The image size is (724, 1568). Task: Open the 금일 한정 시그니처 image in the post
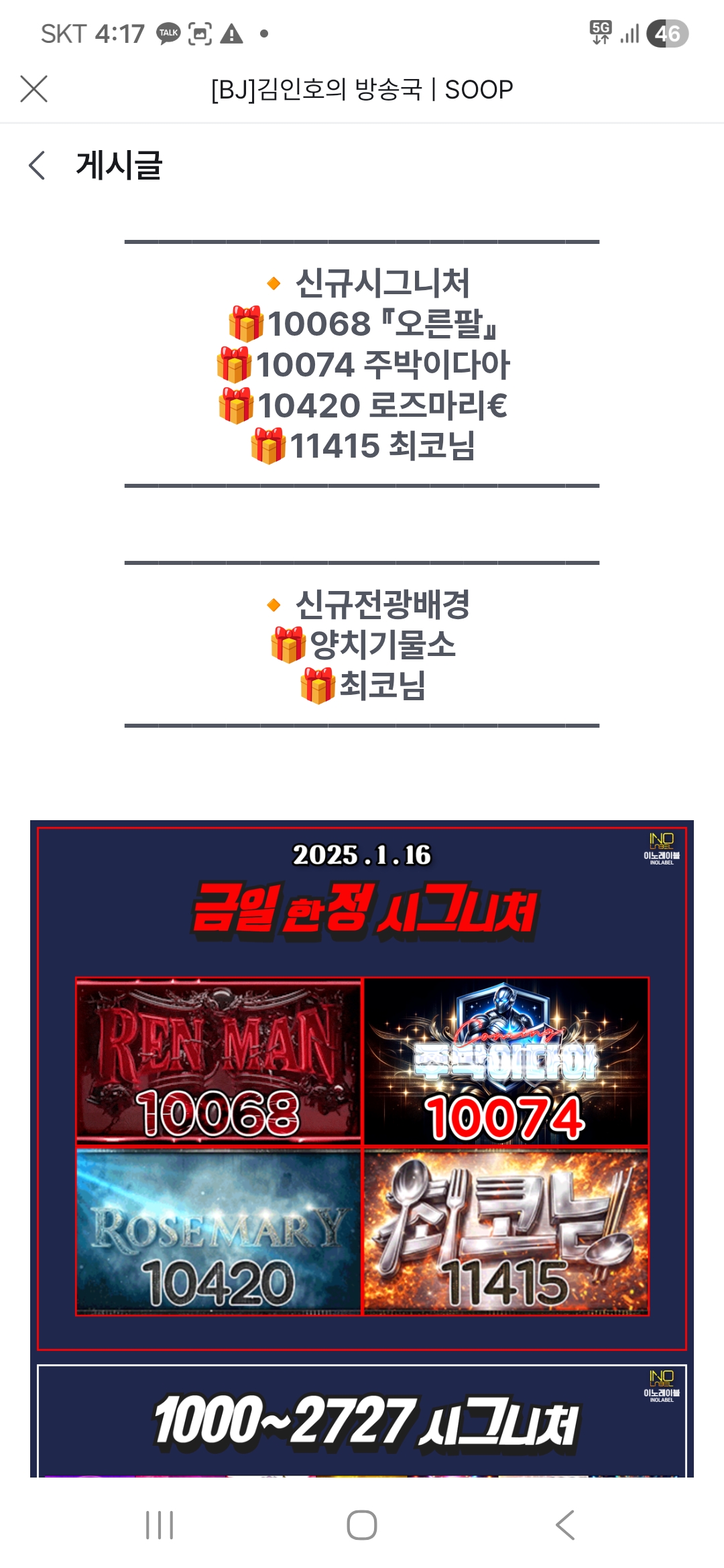361,1086
